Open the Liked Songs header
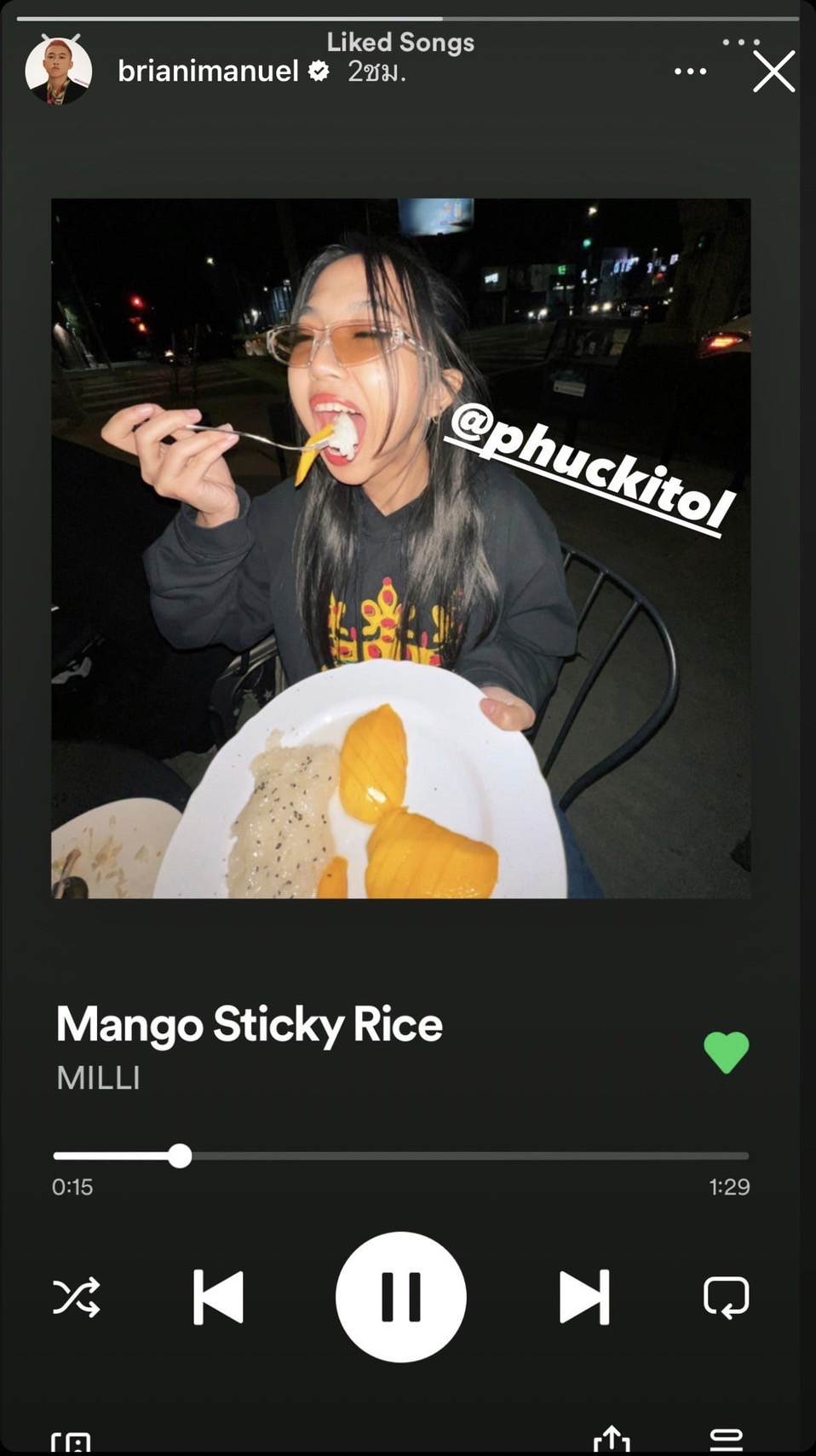The height and width of the screenshot is (1456, 816). (400, 42)
